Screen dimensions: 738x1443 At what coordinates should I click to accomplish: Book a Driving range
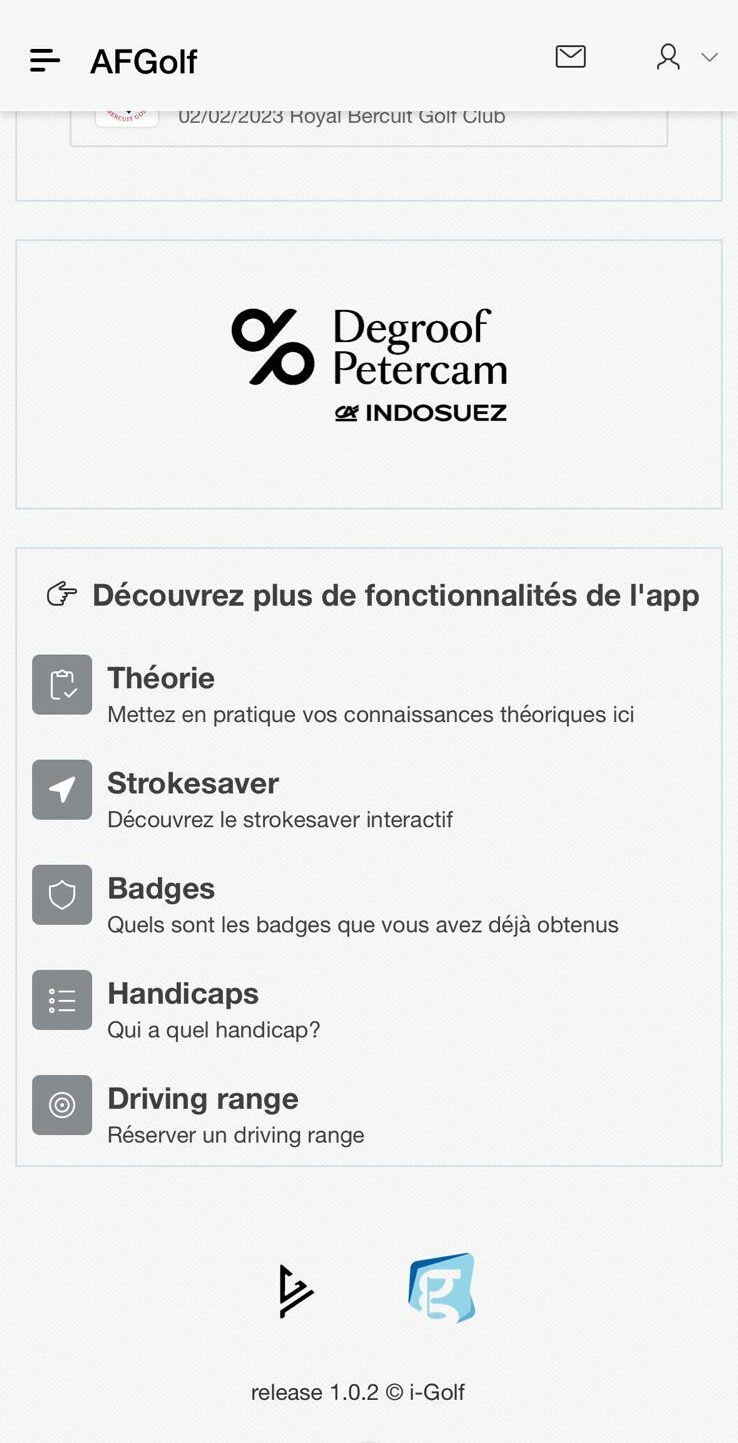coord(203,1099)
